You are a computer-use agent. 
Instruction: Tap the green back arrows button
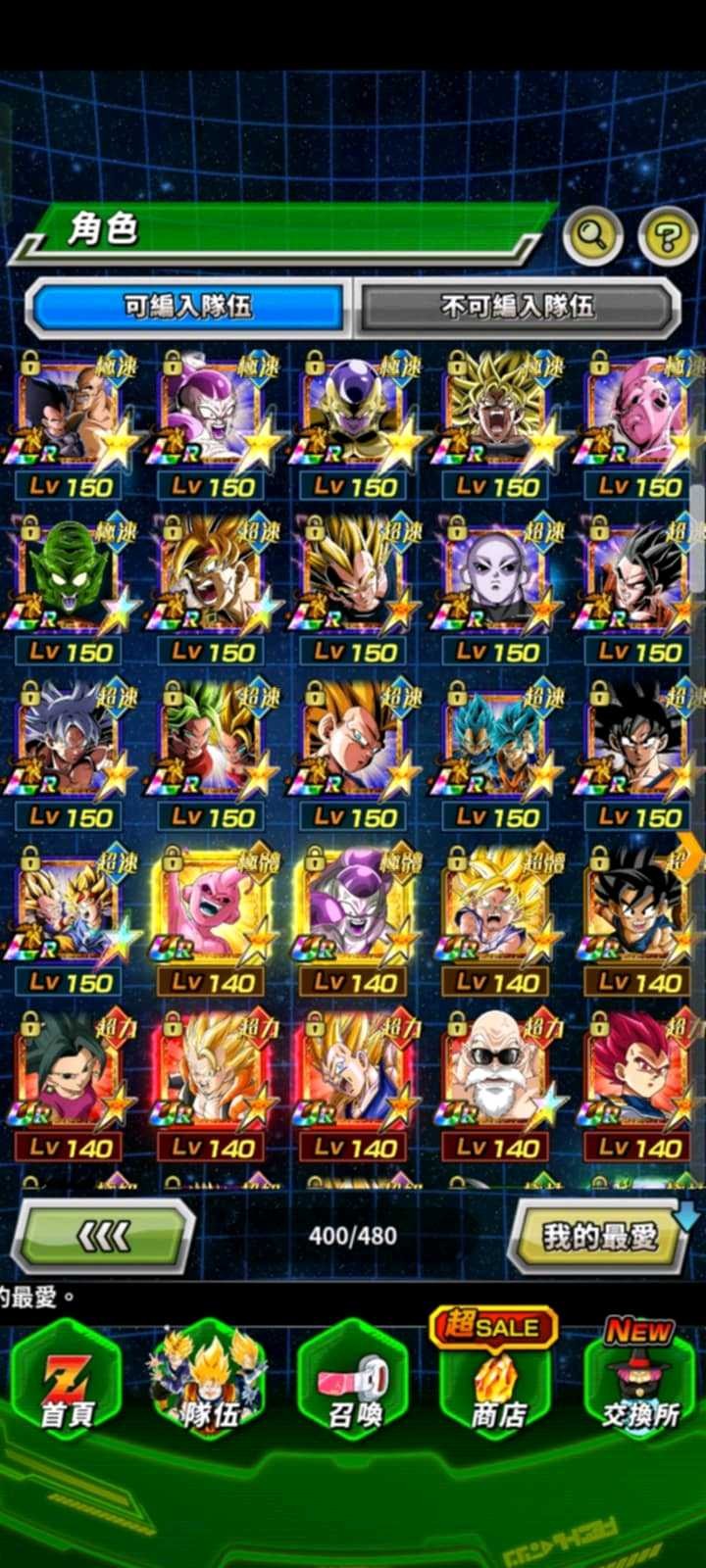(x=103, y=1237)
